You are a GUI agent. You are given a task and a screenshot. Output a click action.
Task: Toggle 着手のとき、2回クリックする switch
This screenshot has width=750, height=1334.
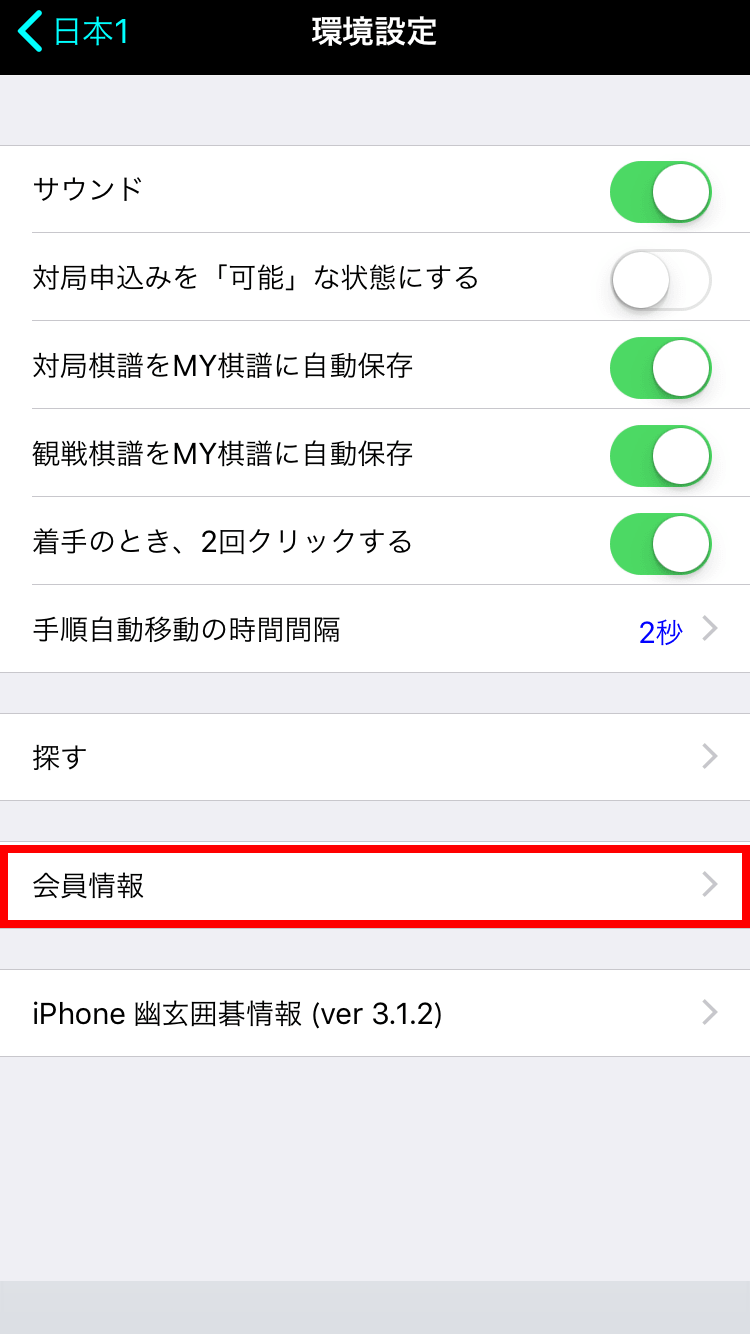660,543
